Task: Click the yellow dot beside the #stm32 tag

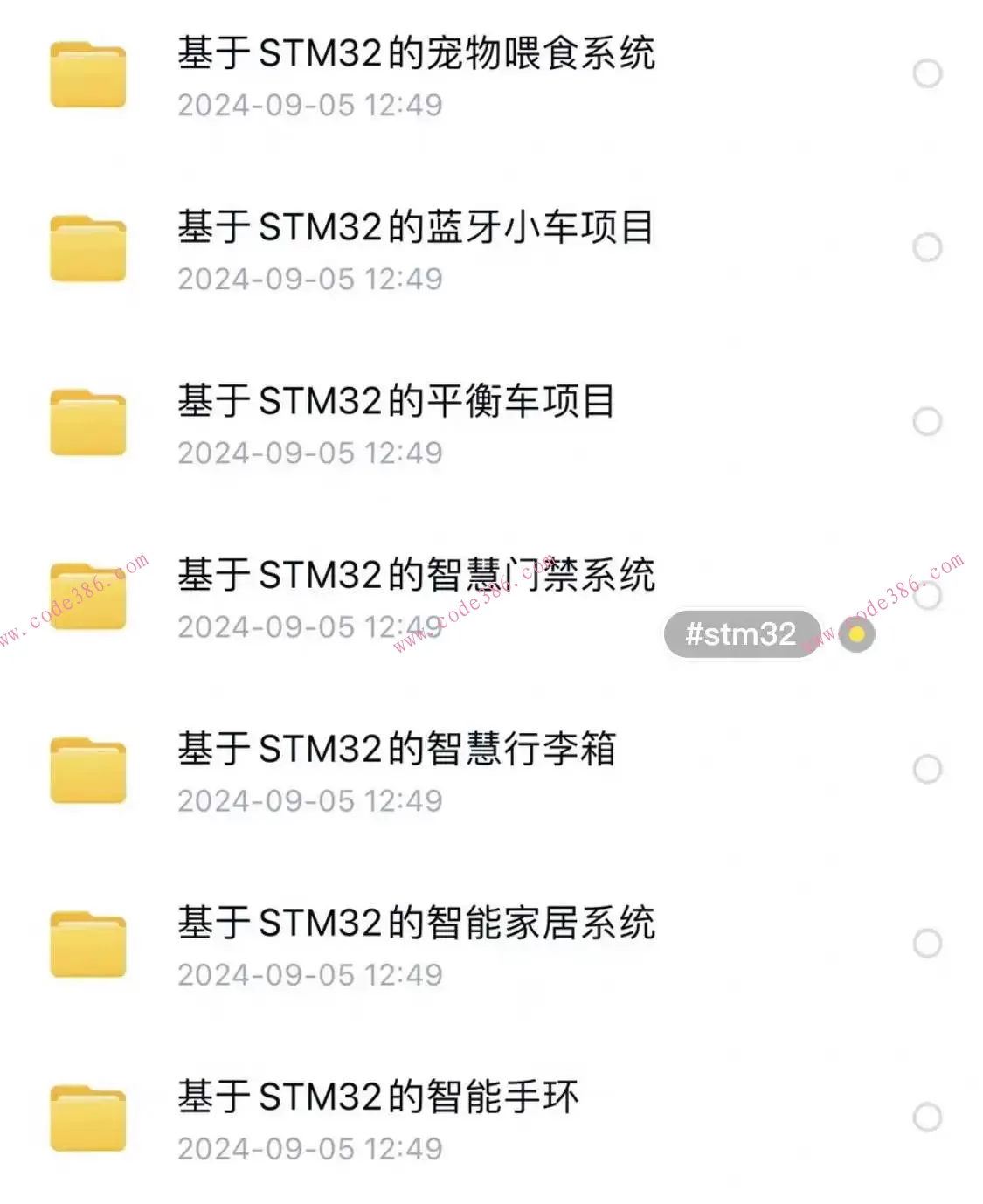Action: pyautogui.click(x=855, y=633)
